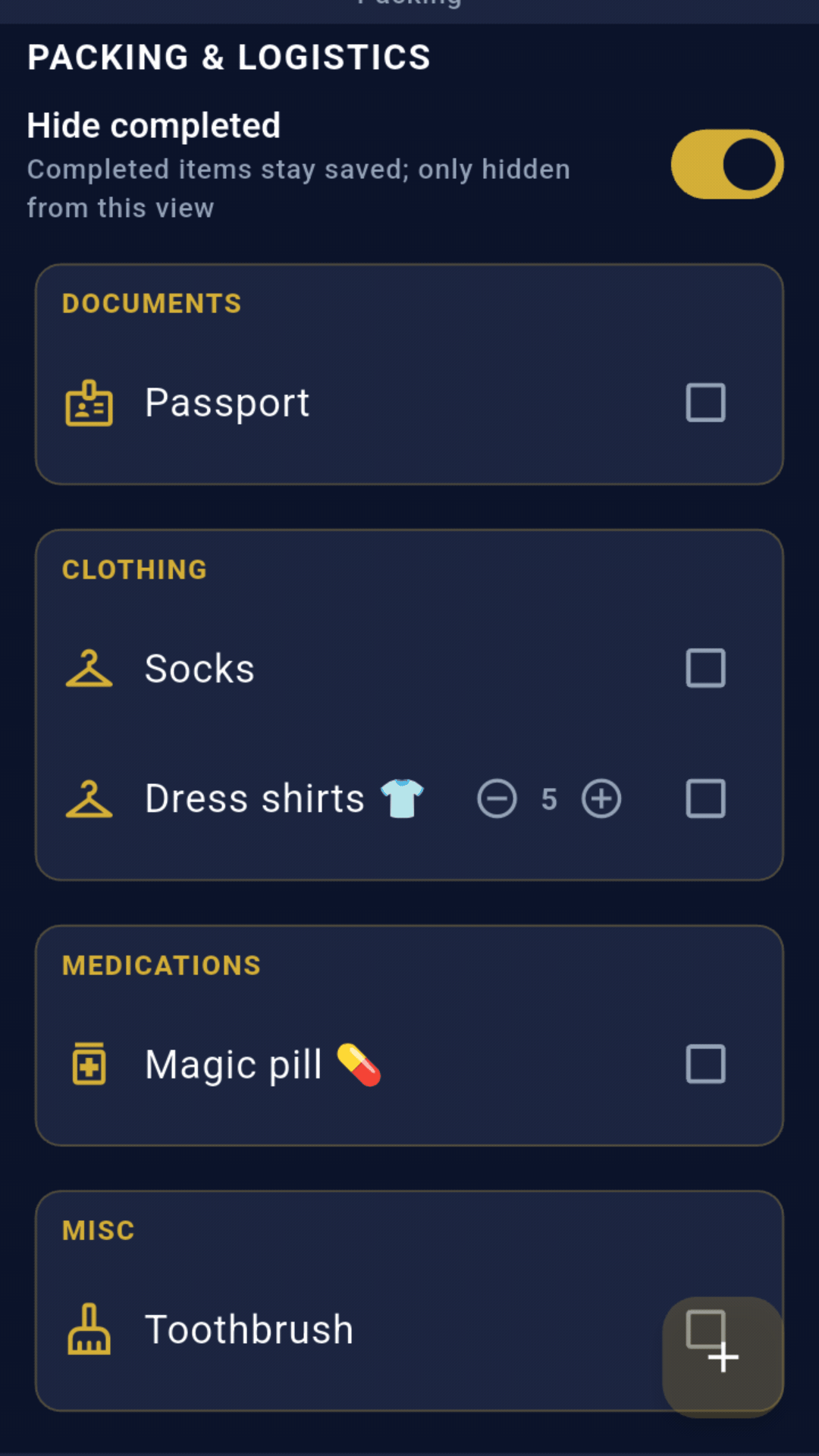Open the DOCUMENTS category header

(151, 303)
